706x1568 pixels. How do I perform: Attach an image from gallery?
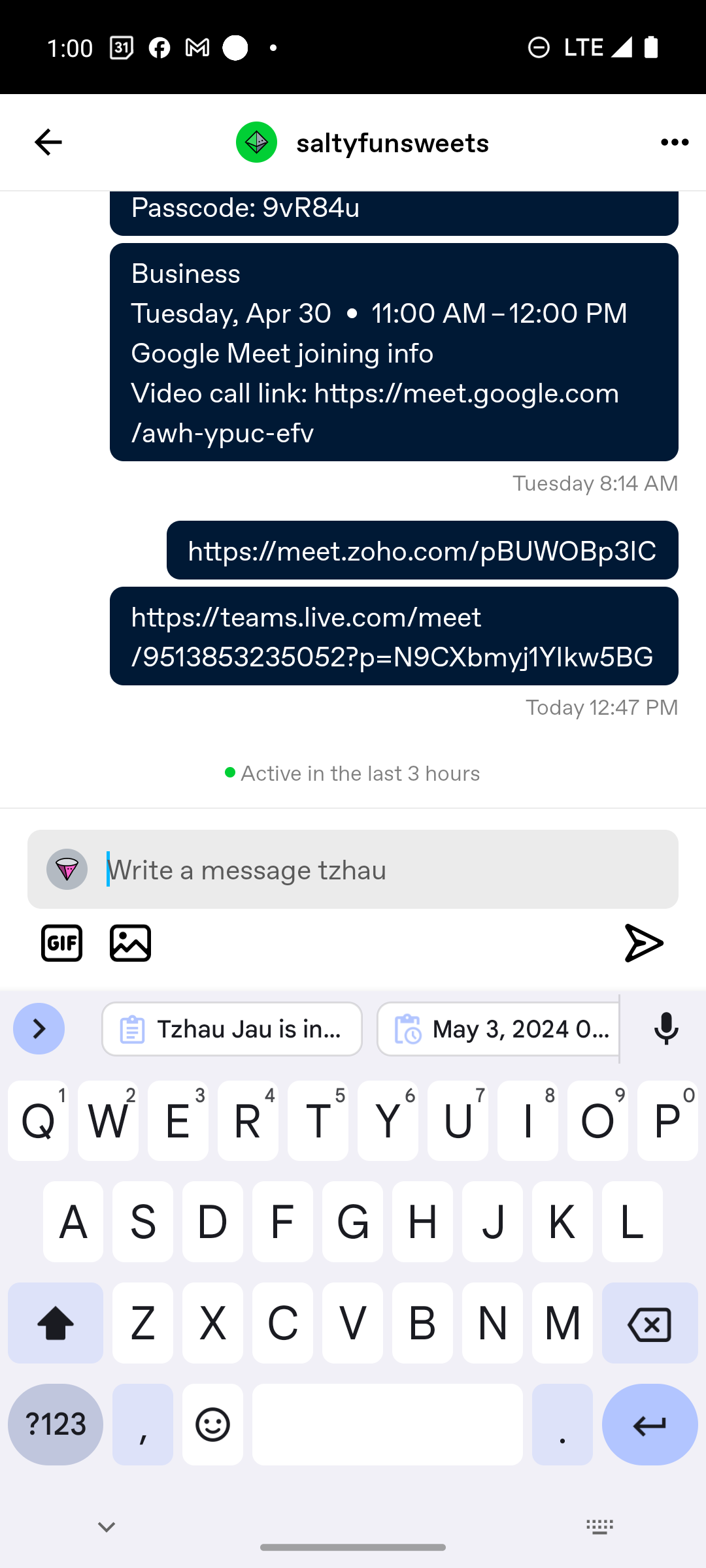click(x=131, y=943)
